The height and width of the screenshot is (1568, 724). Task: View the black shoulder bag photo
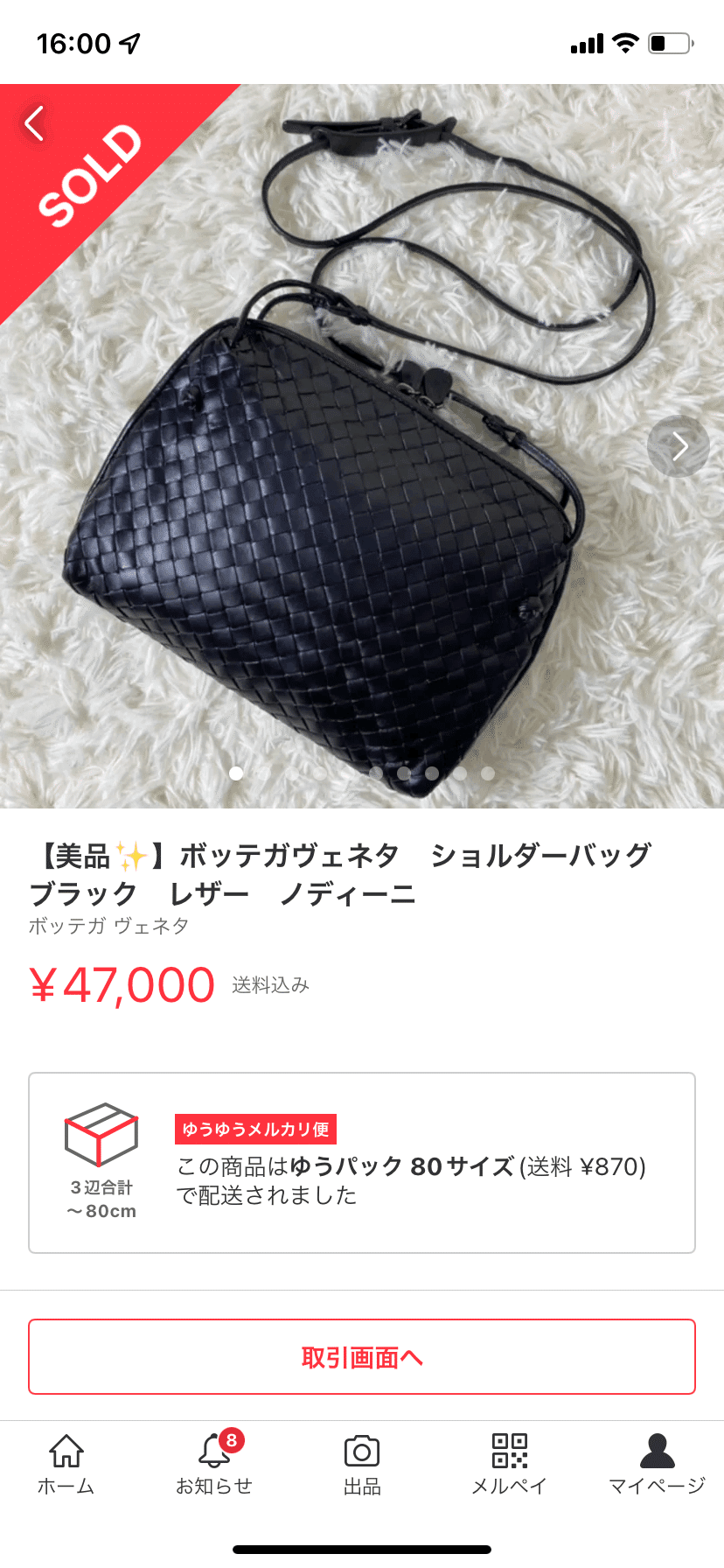(x=350, y=525)
